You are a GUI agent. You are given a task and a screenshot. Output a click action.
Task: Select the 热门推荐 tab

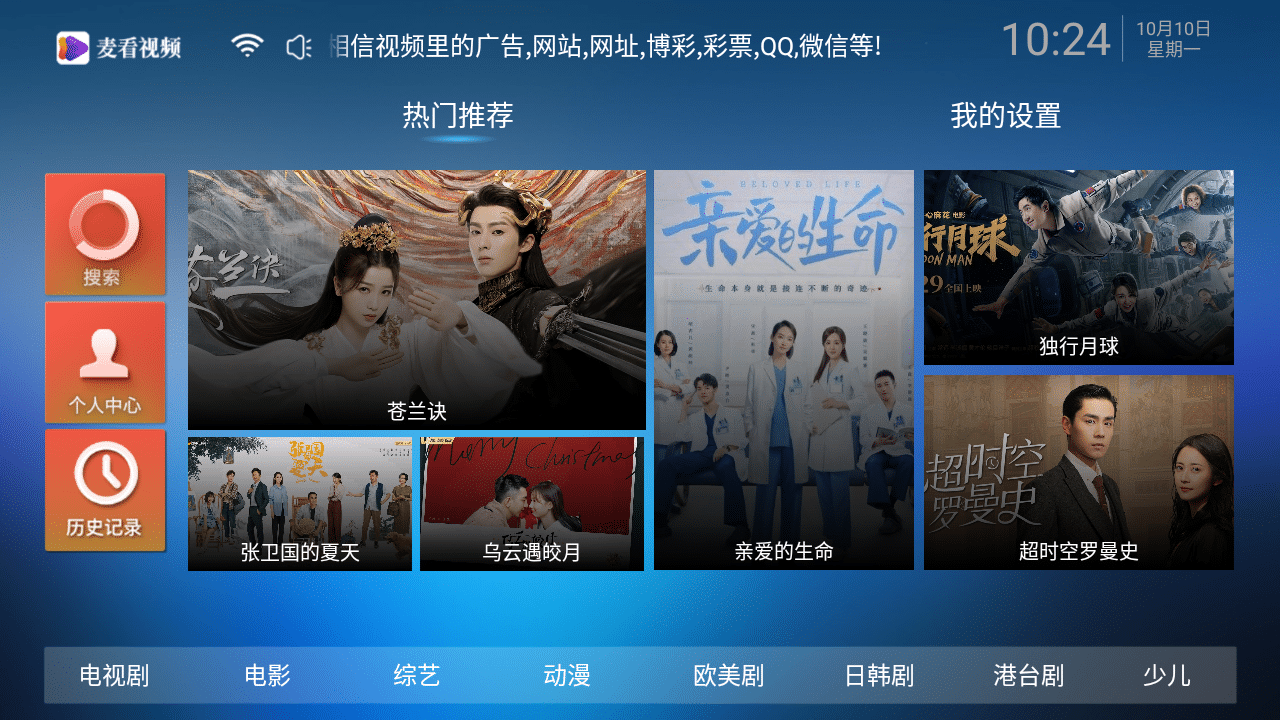(x=458, y=116)
